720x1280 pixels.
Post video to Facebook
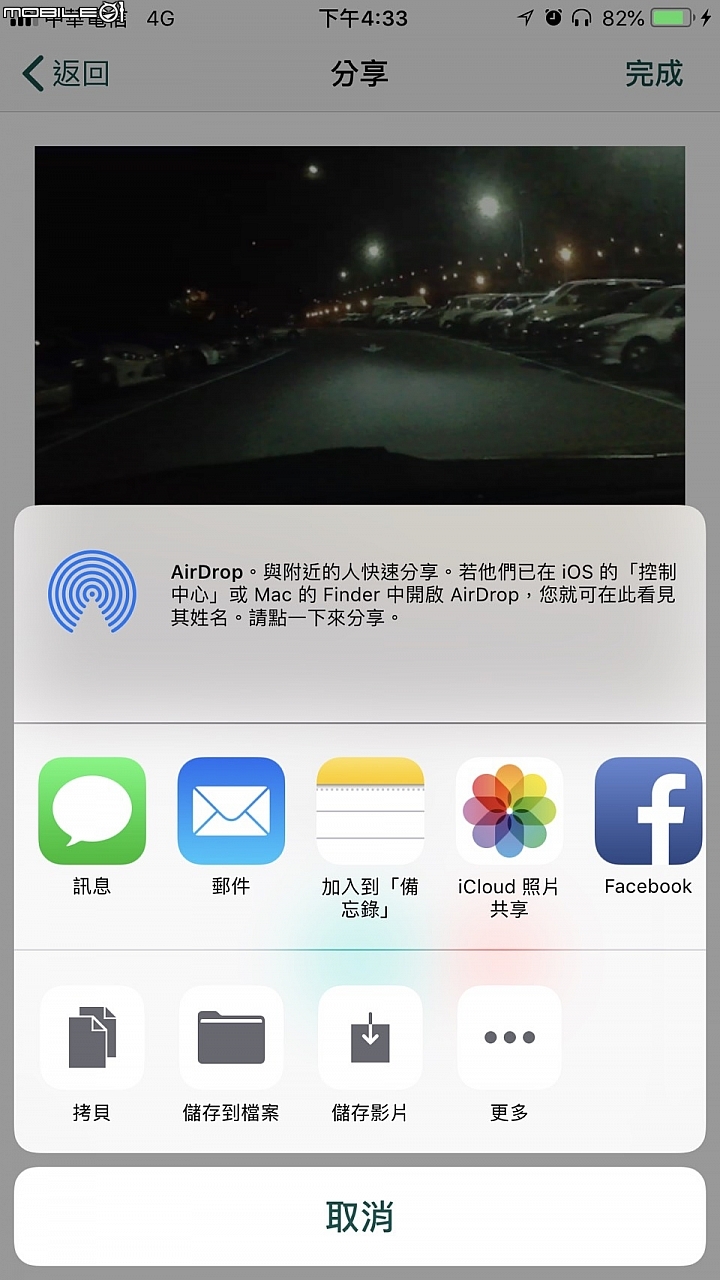pos(648,810)
